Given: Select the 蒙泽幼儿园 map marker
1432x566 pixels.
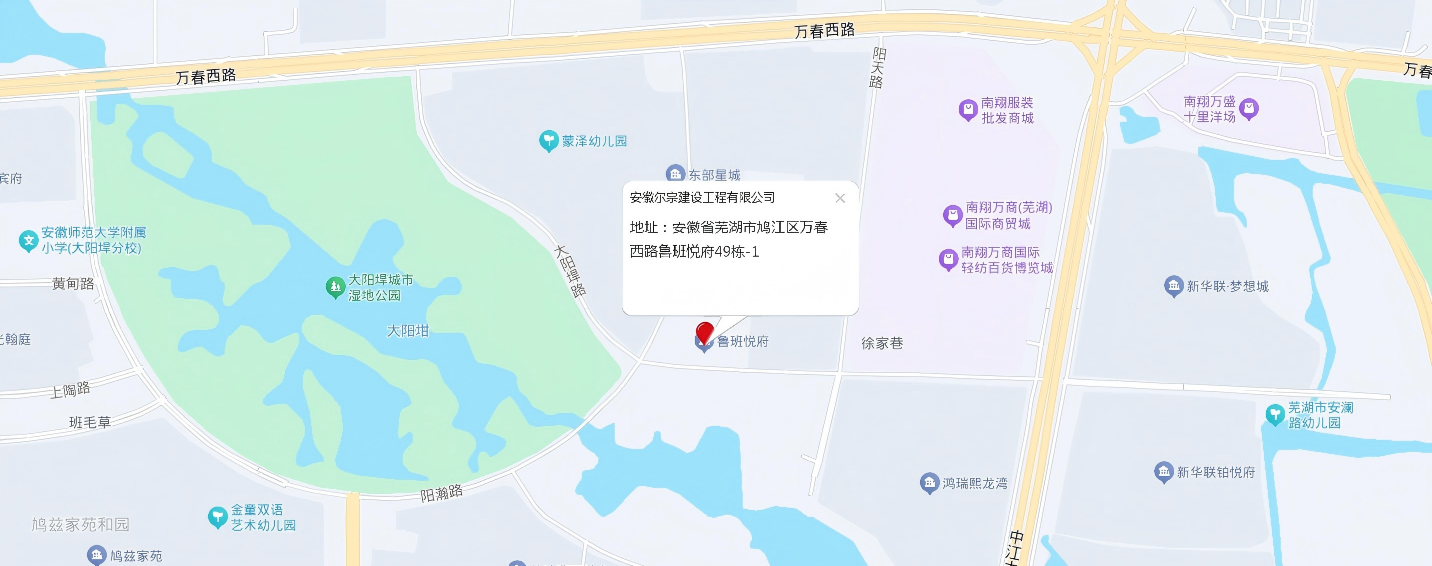Looking at the screenshot, I should (548, 141).
